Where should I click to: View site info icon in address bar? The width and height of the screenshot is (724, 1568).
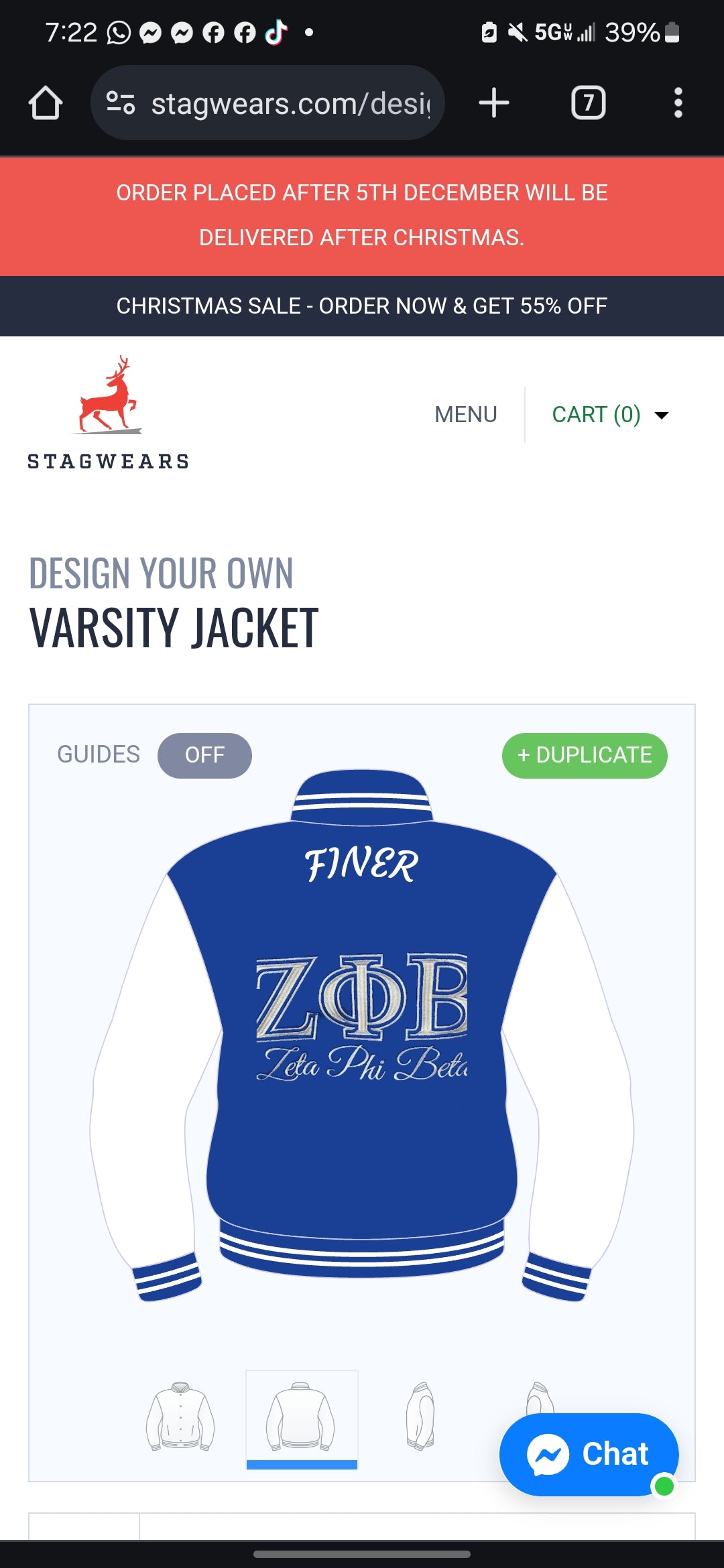(x=121, y=103)
